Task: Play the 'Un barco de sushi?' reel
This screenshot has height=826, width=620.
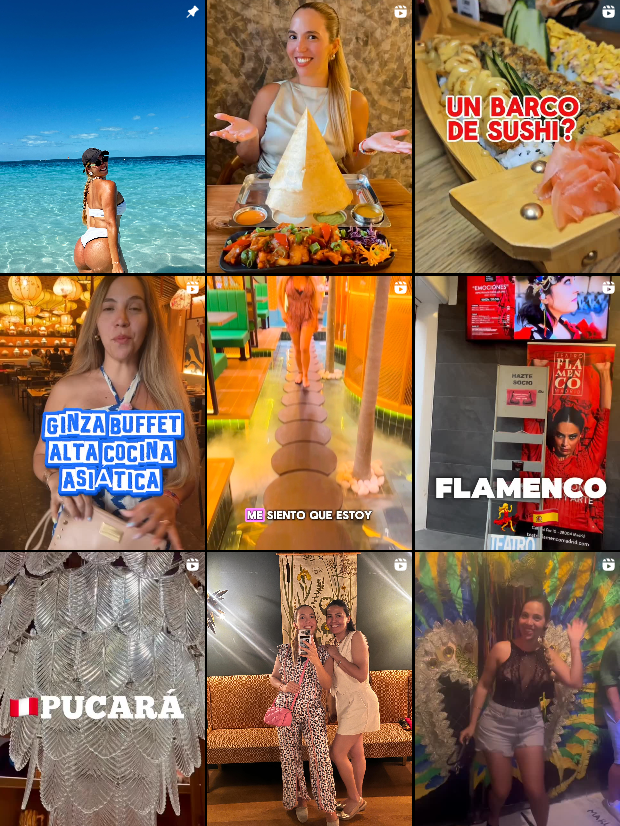Action: pyautogui.click(x=517, y=136)
